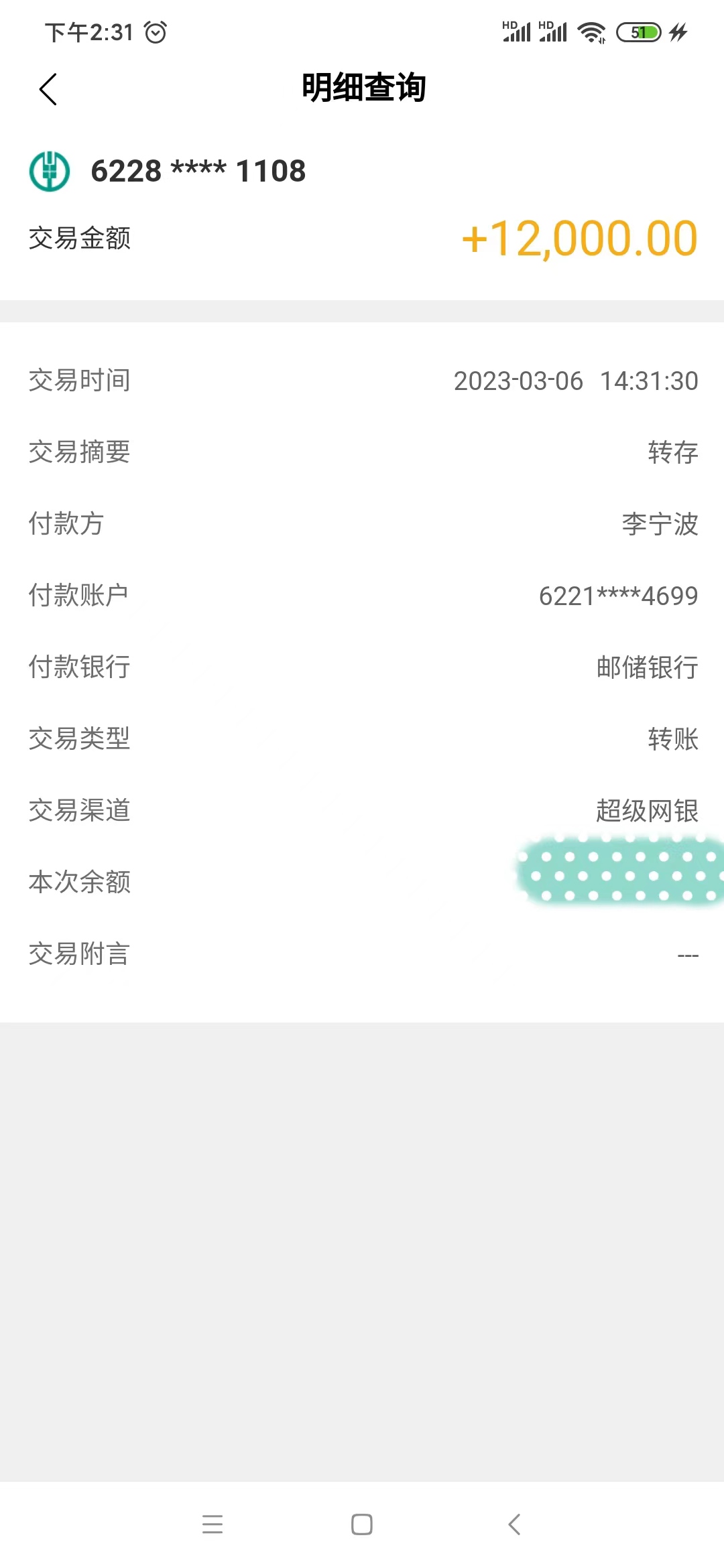
Task: Tap the amount +12,000.00
Action: 579,239
